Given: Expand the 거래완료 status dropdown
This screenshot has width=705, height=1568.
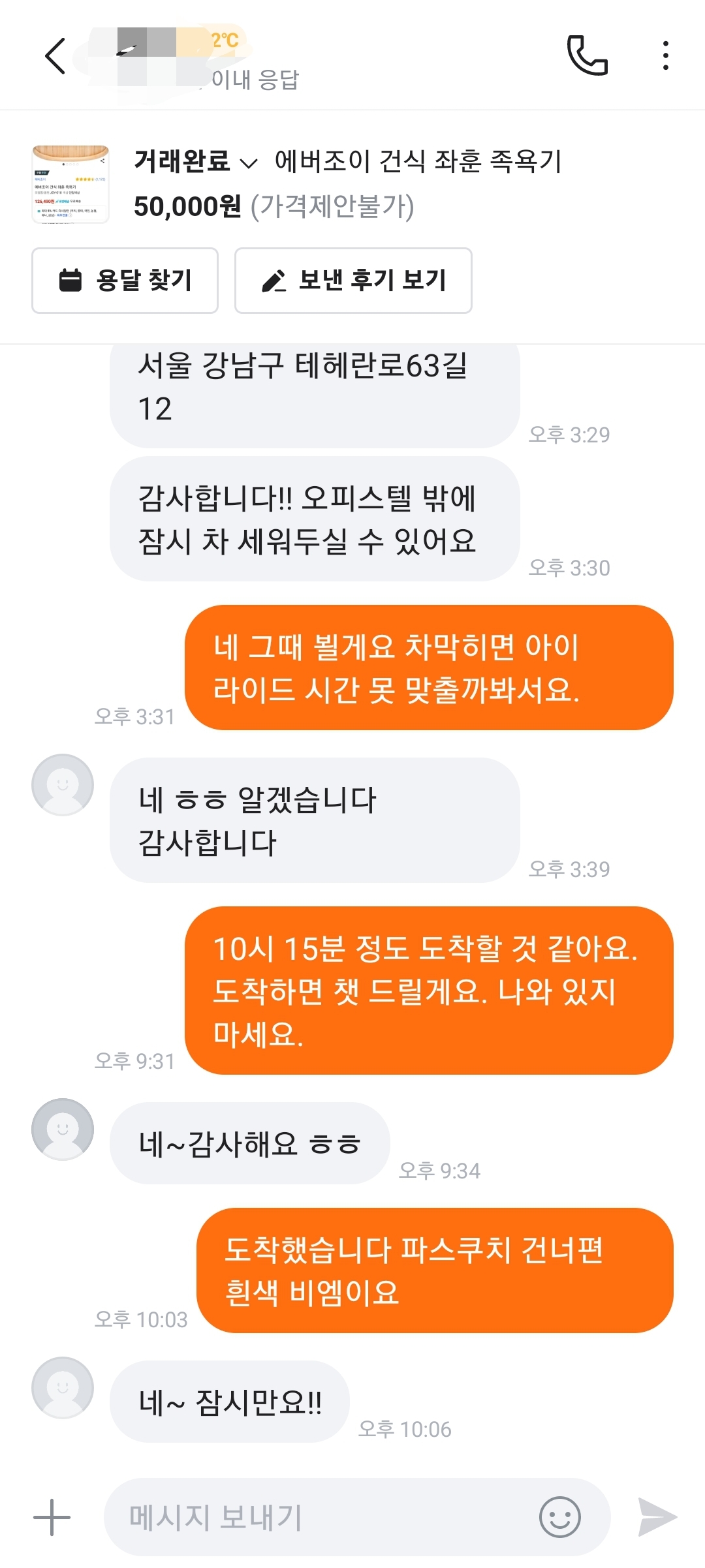Looking at the screenshot, I should (196, 161).
